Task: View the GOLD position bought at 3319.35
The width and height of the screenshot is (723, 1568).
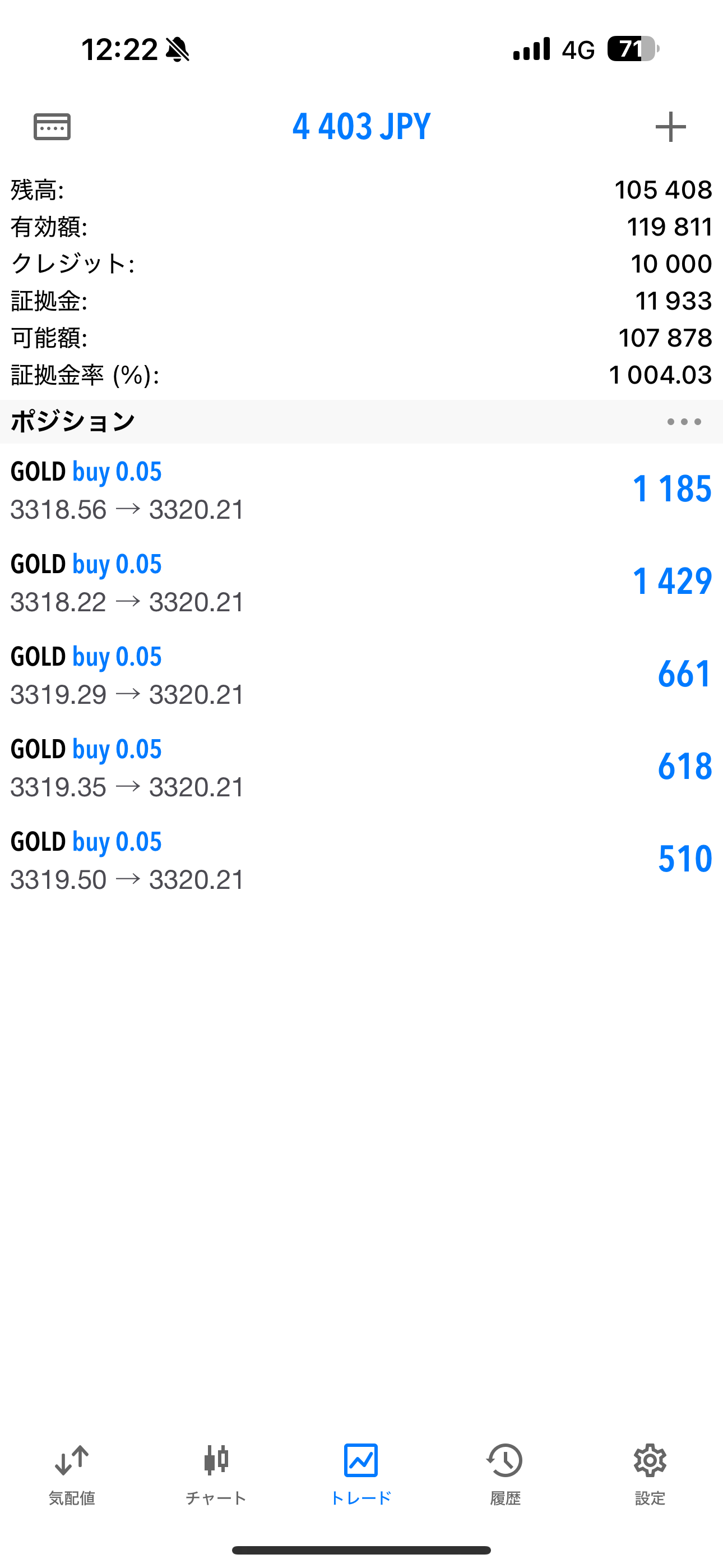Action: (361, 768)
